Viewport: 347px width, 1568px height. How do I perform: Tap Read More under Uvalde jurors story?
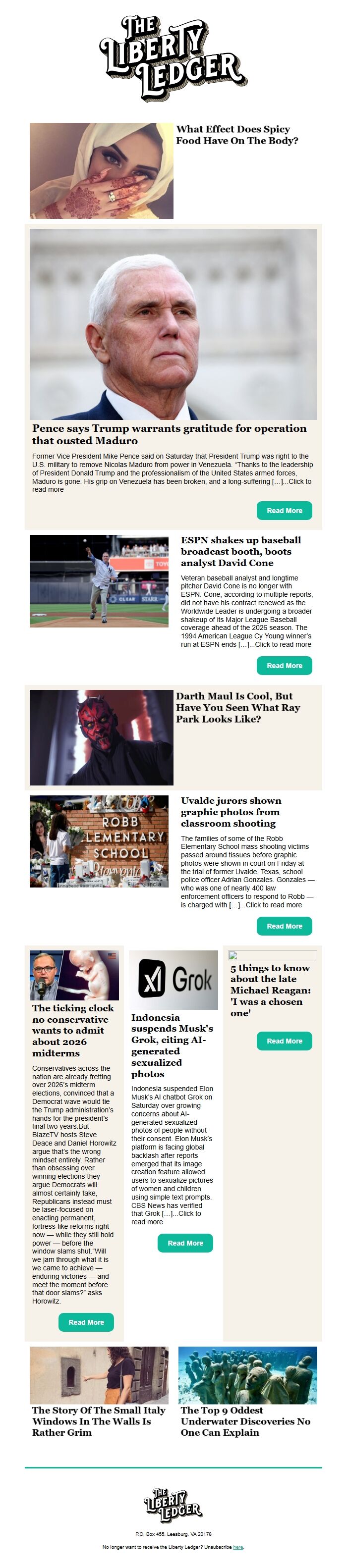tap(285, 926)
